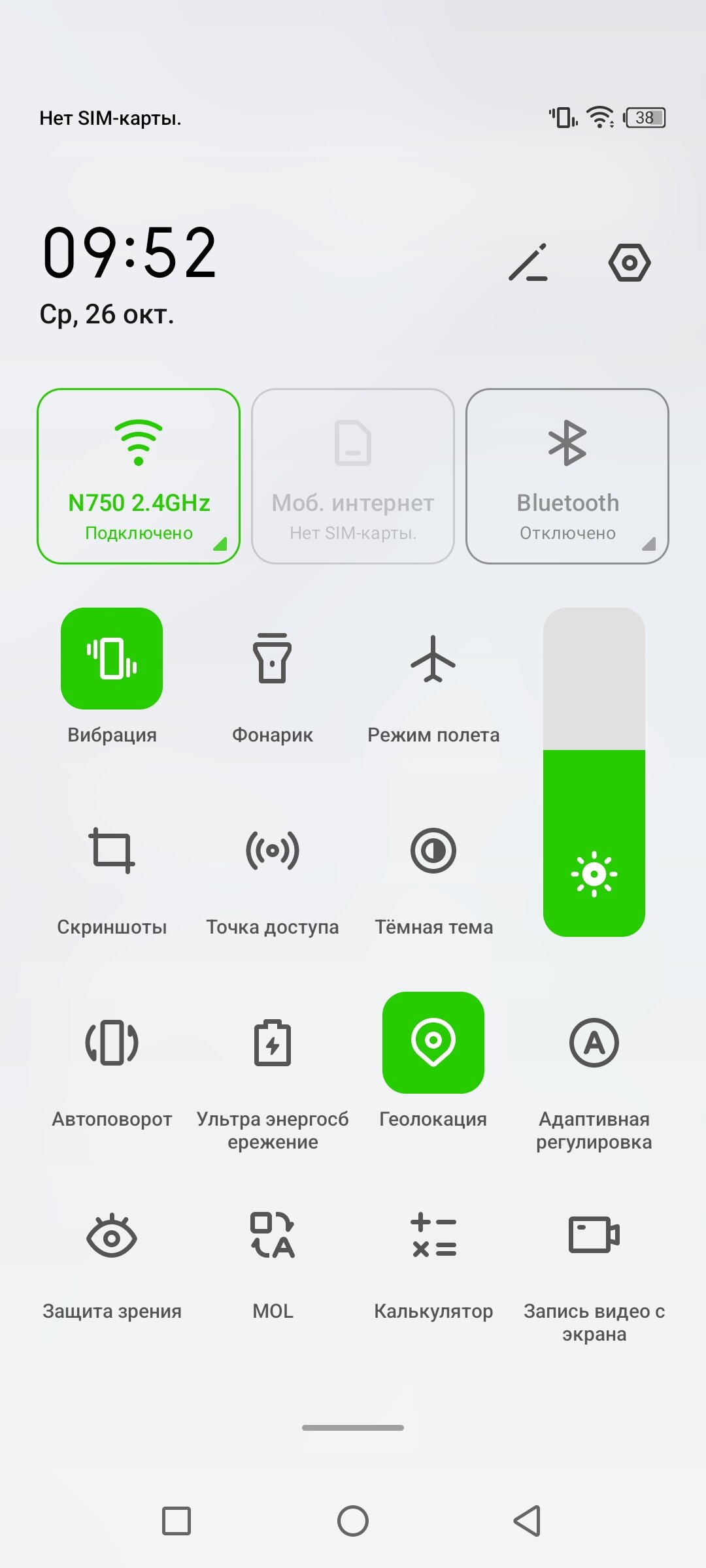Enable the Точка доступа hotspot
The height and width of the screenshot is (1568, 706).
[273, 851]
